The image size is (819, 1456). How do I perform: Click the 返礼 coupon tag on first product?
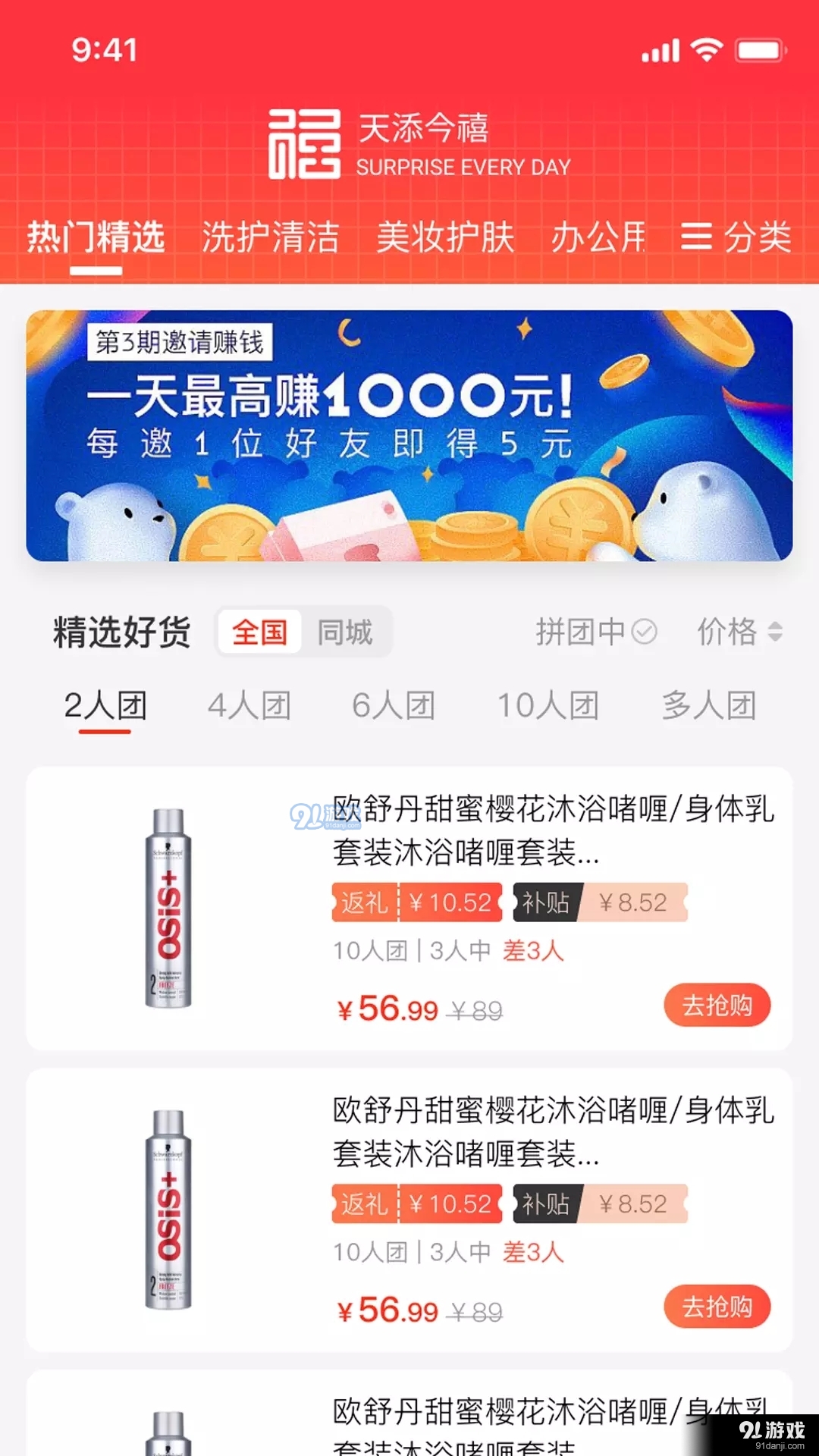pos(364,902)
